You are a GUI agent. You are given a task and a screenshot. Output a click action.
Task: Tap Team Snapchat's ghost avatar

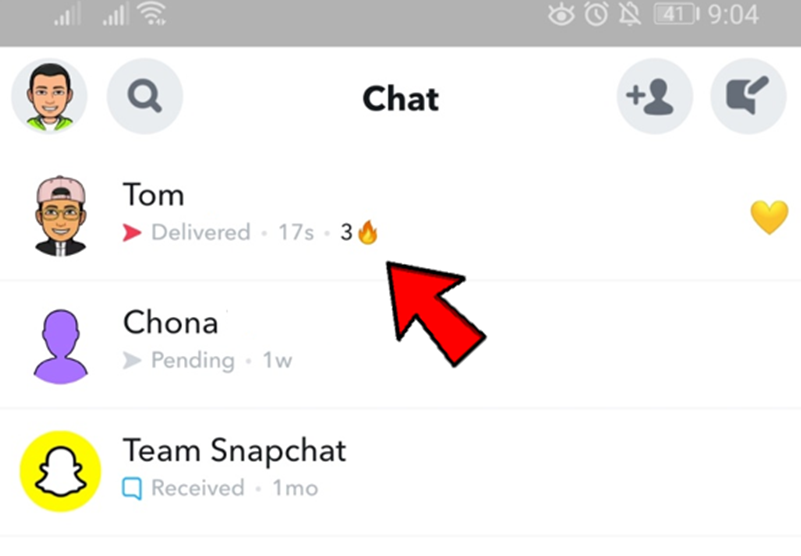[x=61, y=470]
